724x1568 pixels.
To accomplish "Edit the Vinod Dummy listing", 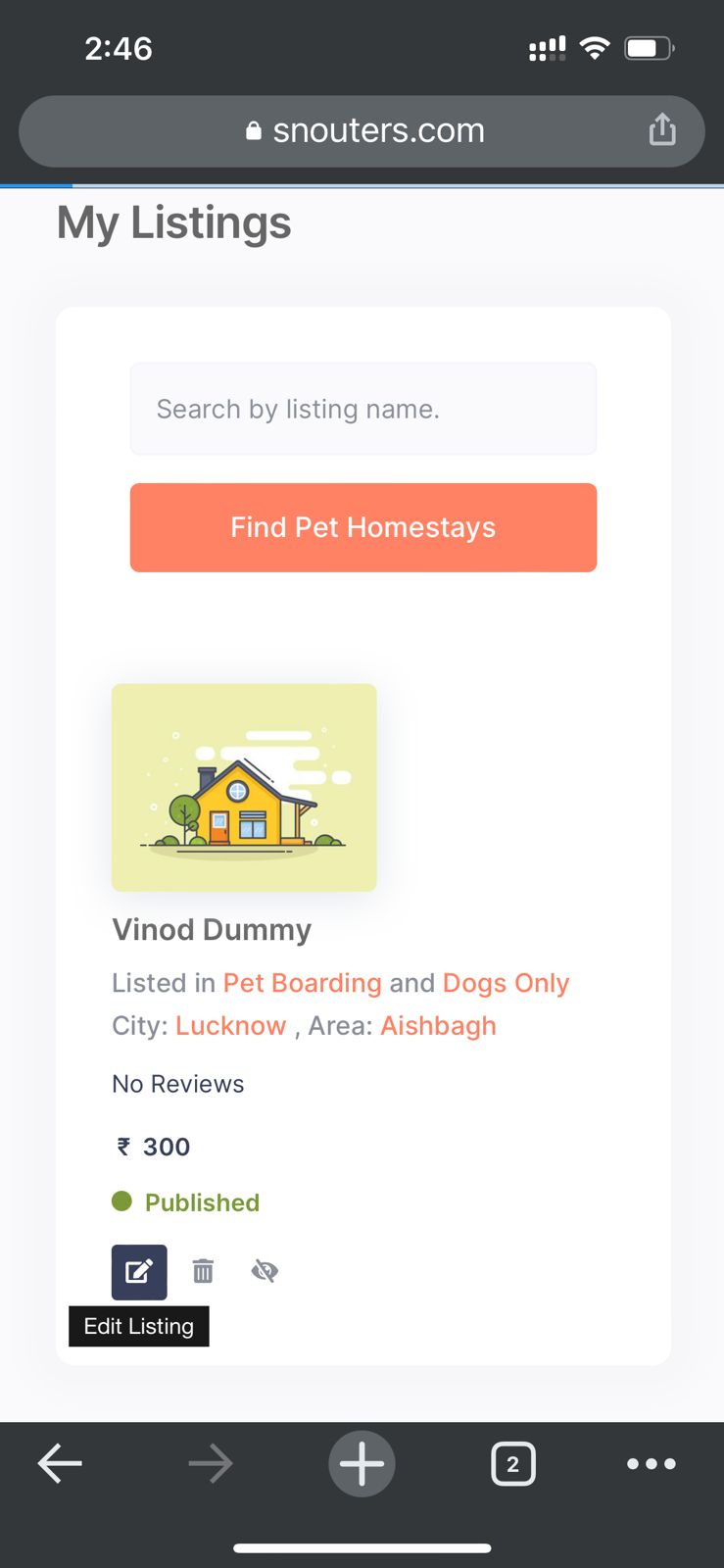I will pyautogui.click(x=139, y=1272).
